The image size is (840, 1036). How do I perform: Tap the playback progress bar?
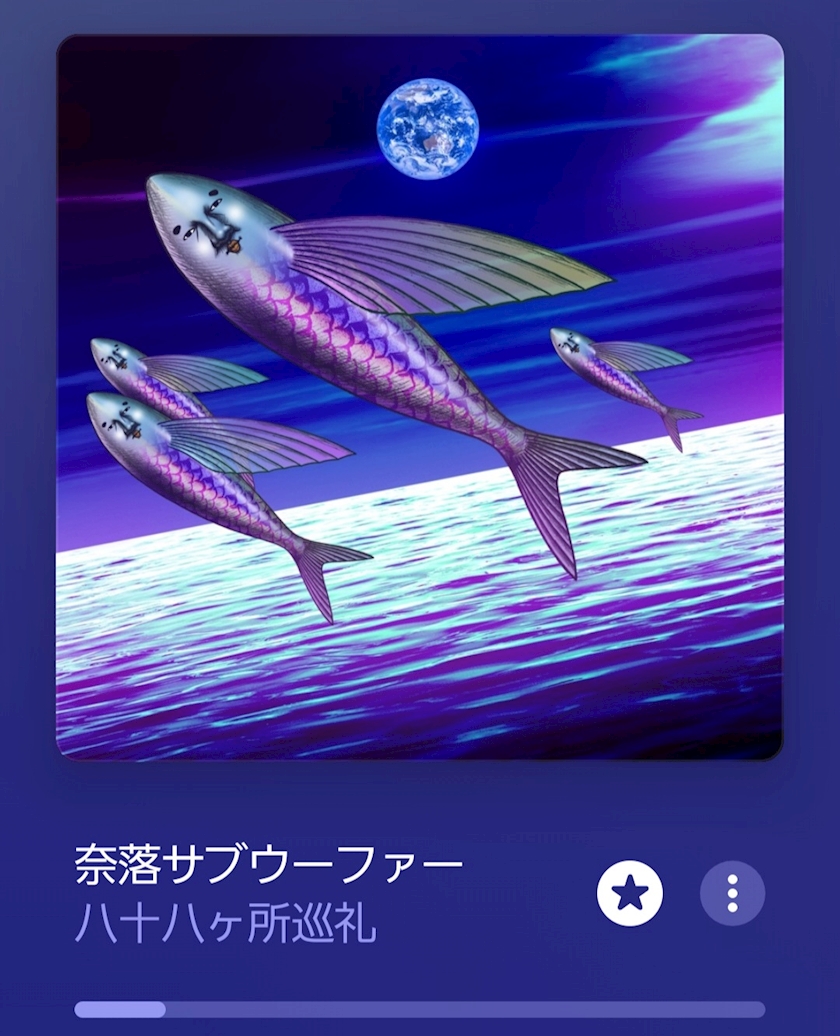click(420, 1009)
